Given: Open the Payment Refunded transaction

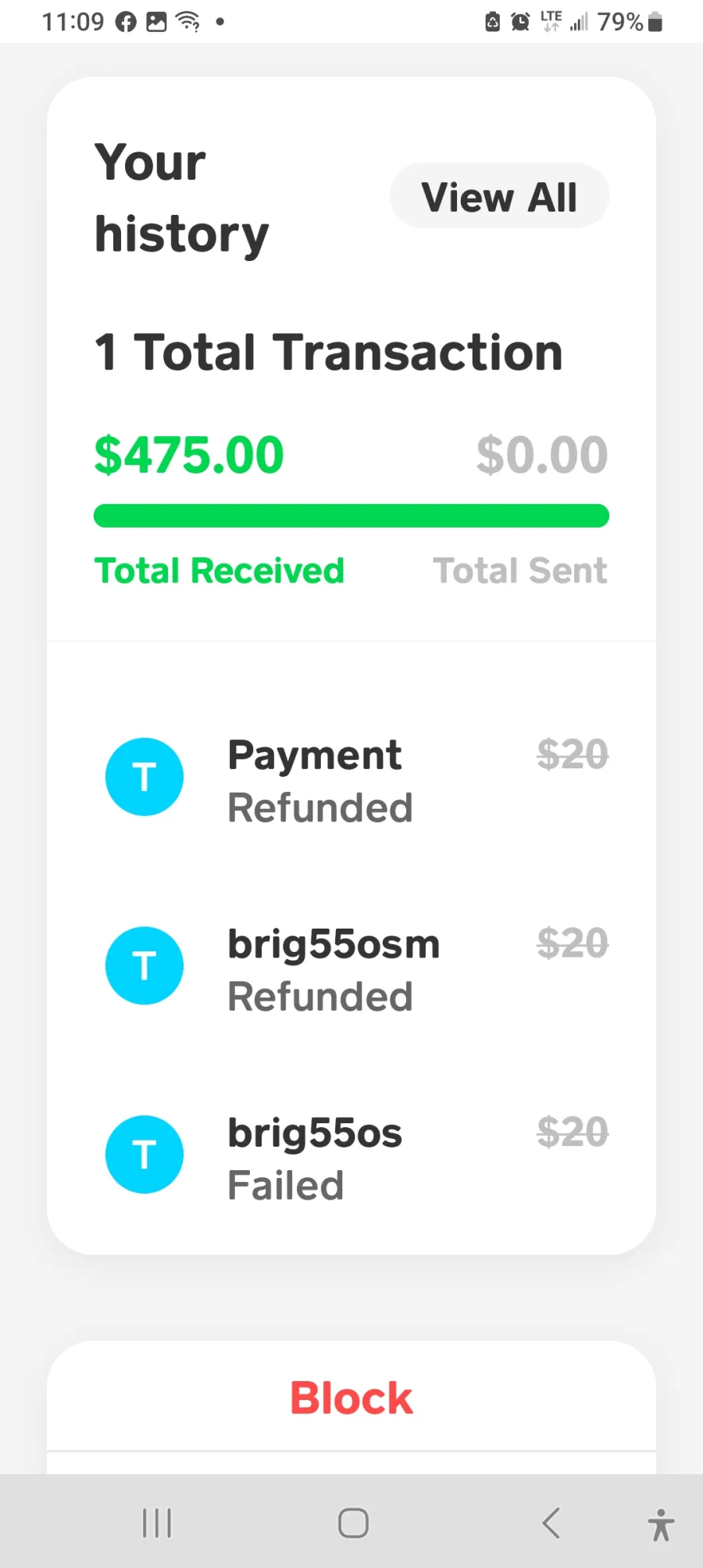Looking at the screenshot, I should click(351, 779).
